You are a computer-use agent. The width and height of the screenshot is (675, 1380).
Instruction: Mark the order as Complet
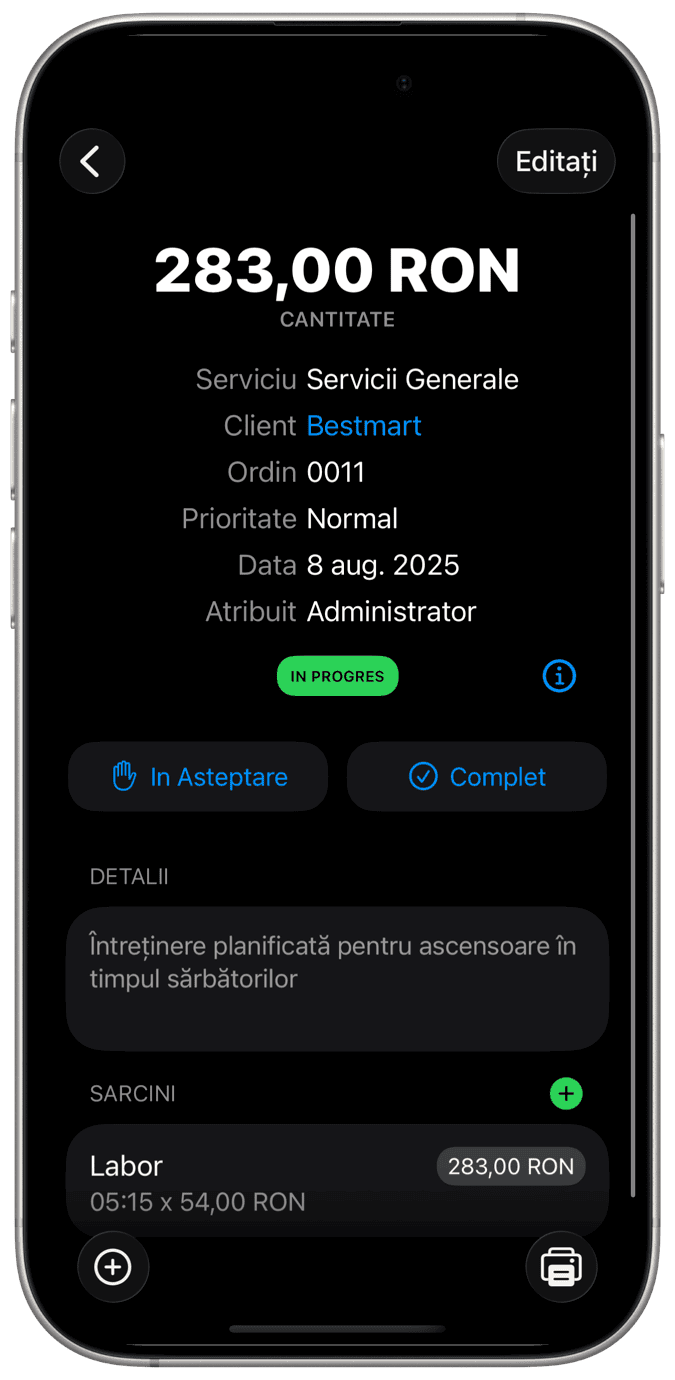pos(477,777)
